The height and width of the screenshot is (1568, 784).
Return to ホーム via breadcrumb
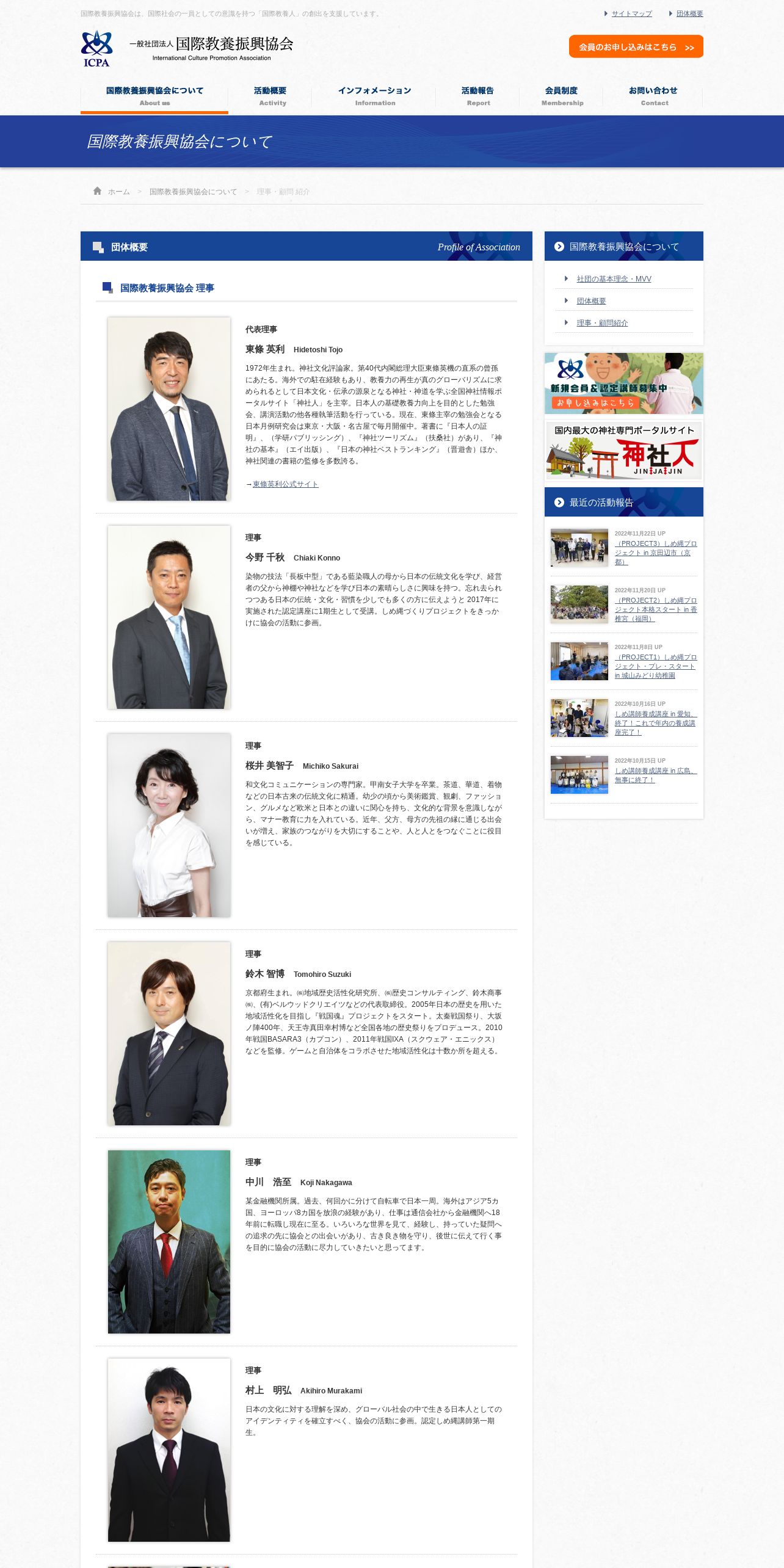click(118, 192)
